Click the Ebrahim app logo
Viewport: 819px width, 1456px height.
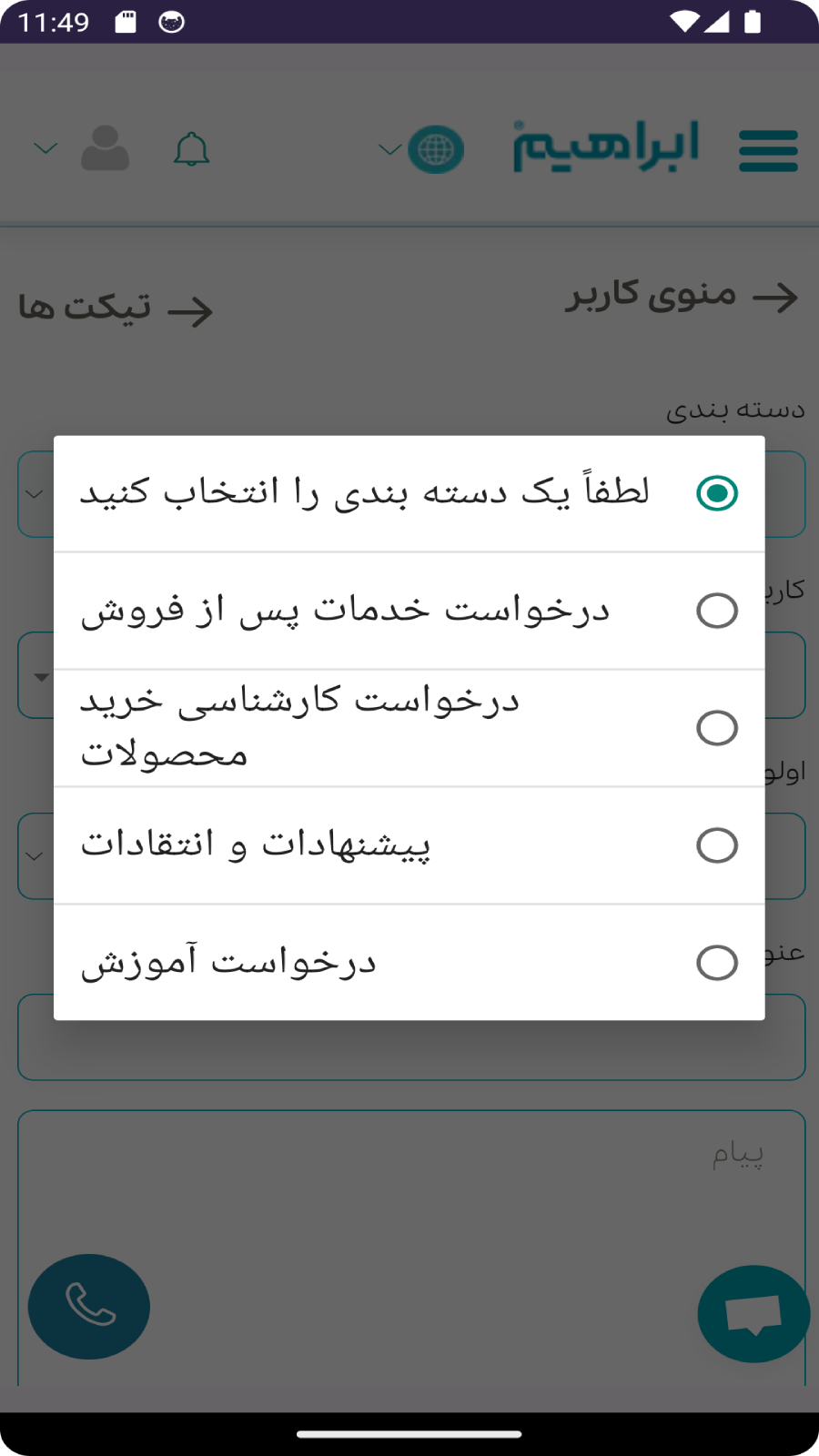(605, 146)
